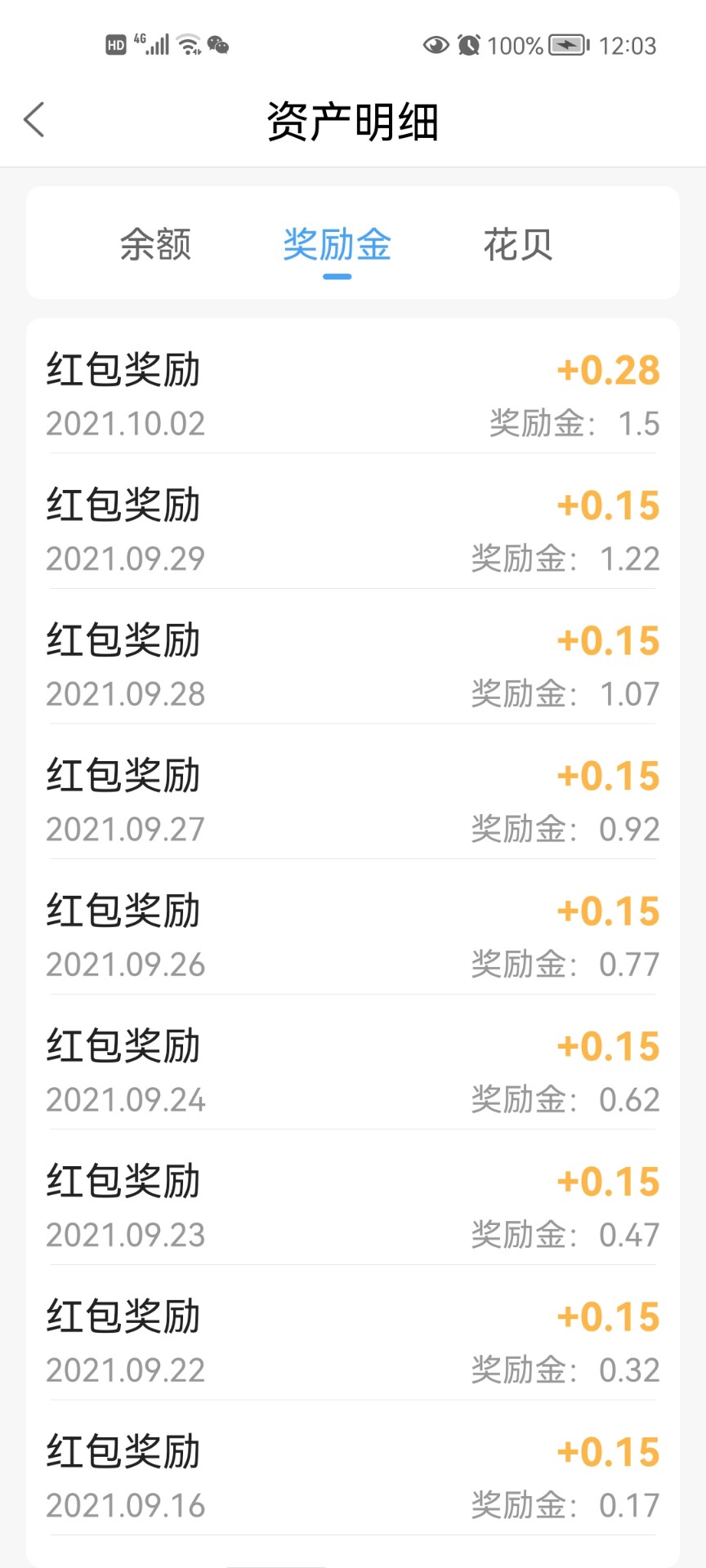Switch to the 余额 tab
The image size is (706, 1568).
coord(155,244)
